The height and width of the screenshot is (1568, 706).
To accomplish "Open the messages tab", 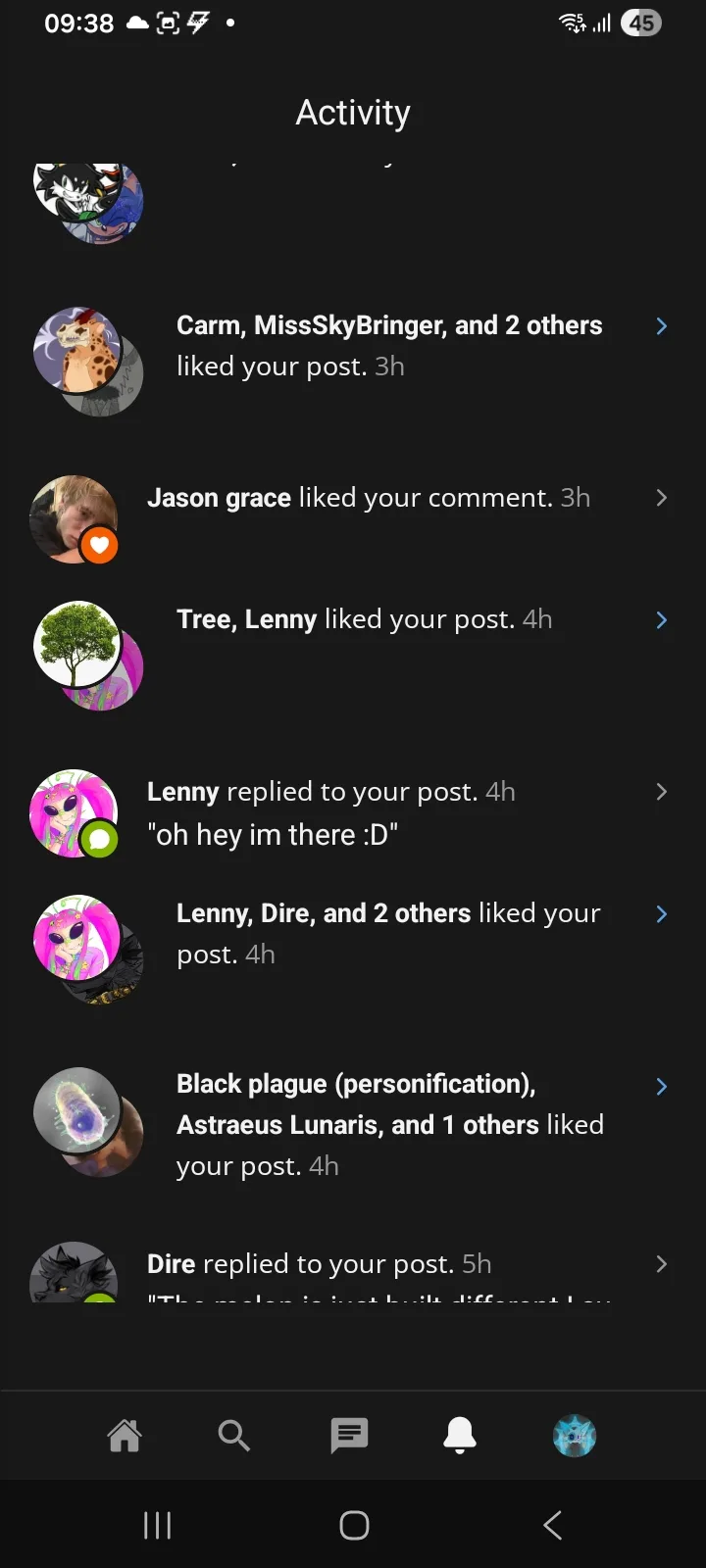I will point(349,1436).
